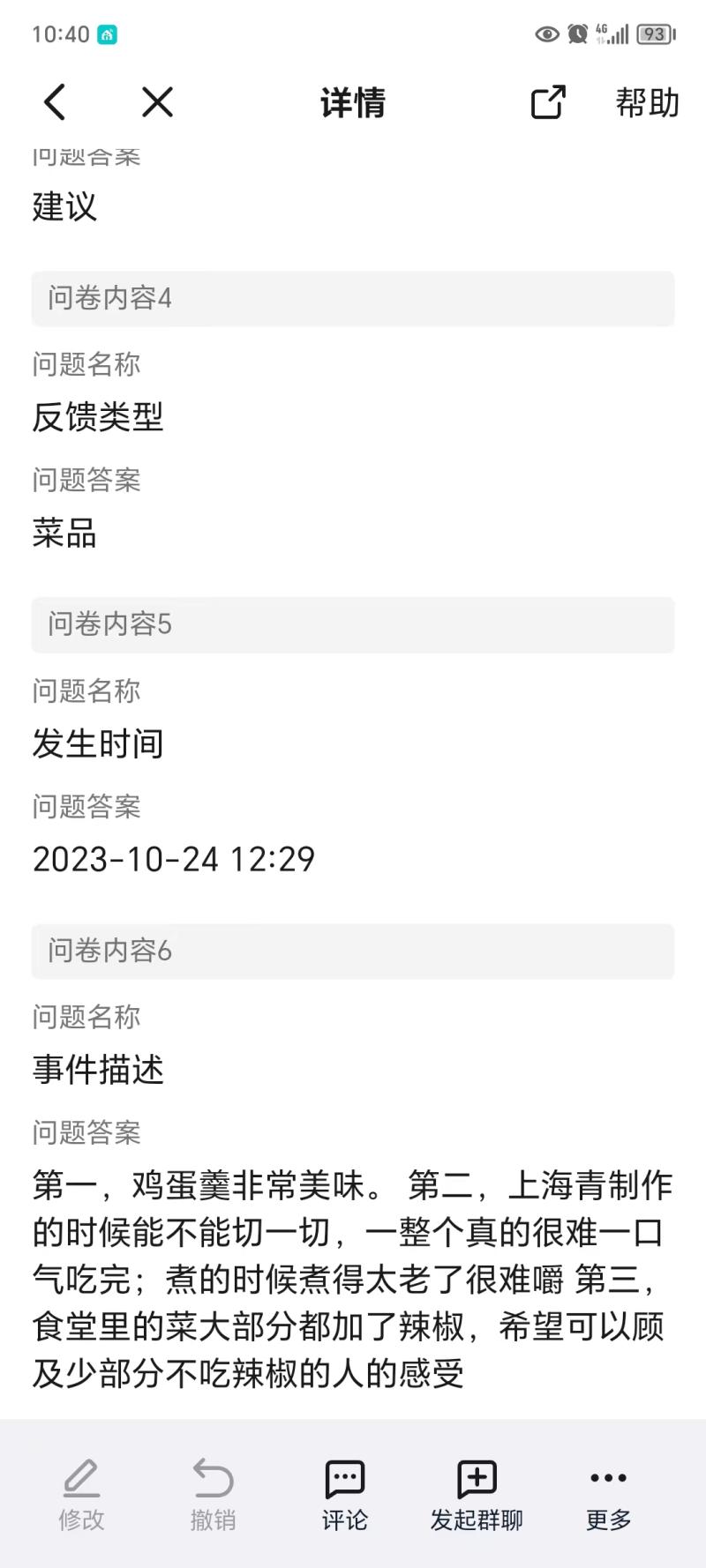Tap 撤销 to withdraw the submission
Image resolution: width=706 pixels, height=1568 pixels.
click(213, 1494)
